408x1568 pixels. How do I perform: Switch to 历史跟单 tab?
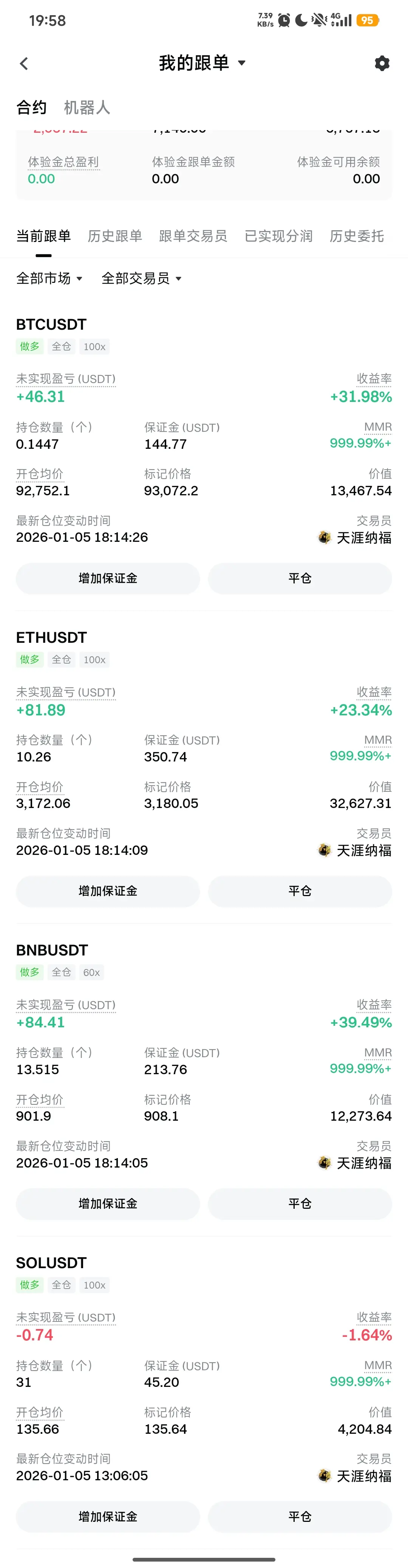(x=115, y=236)
